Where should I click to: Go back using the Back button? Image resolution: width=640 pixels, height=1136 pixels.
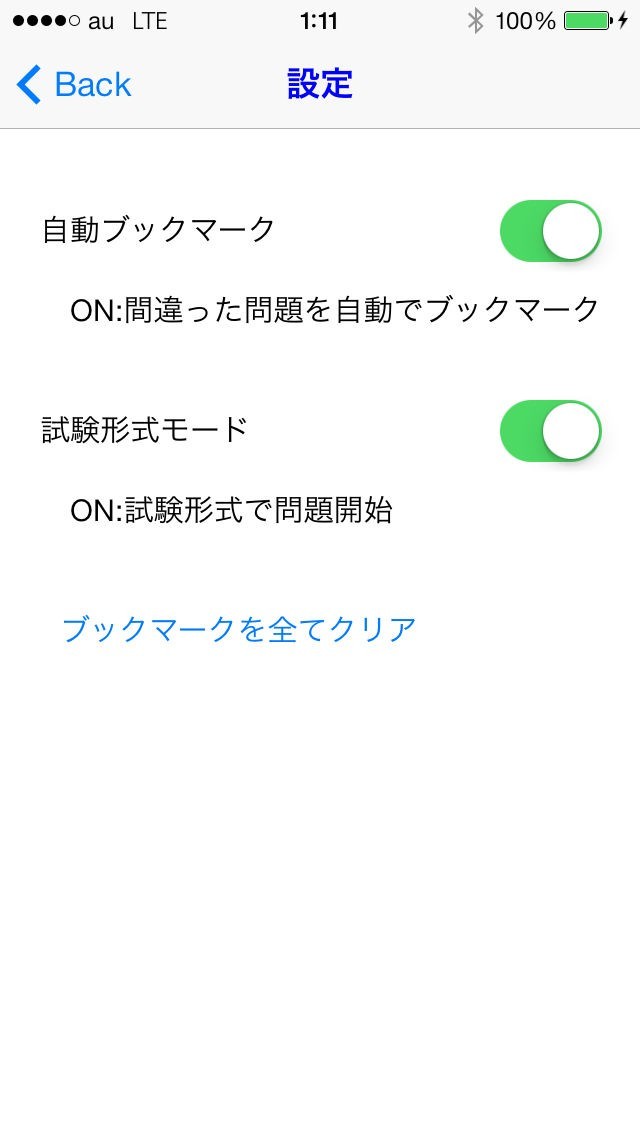tap(75, 85)
